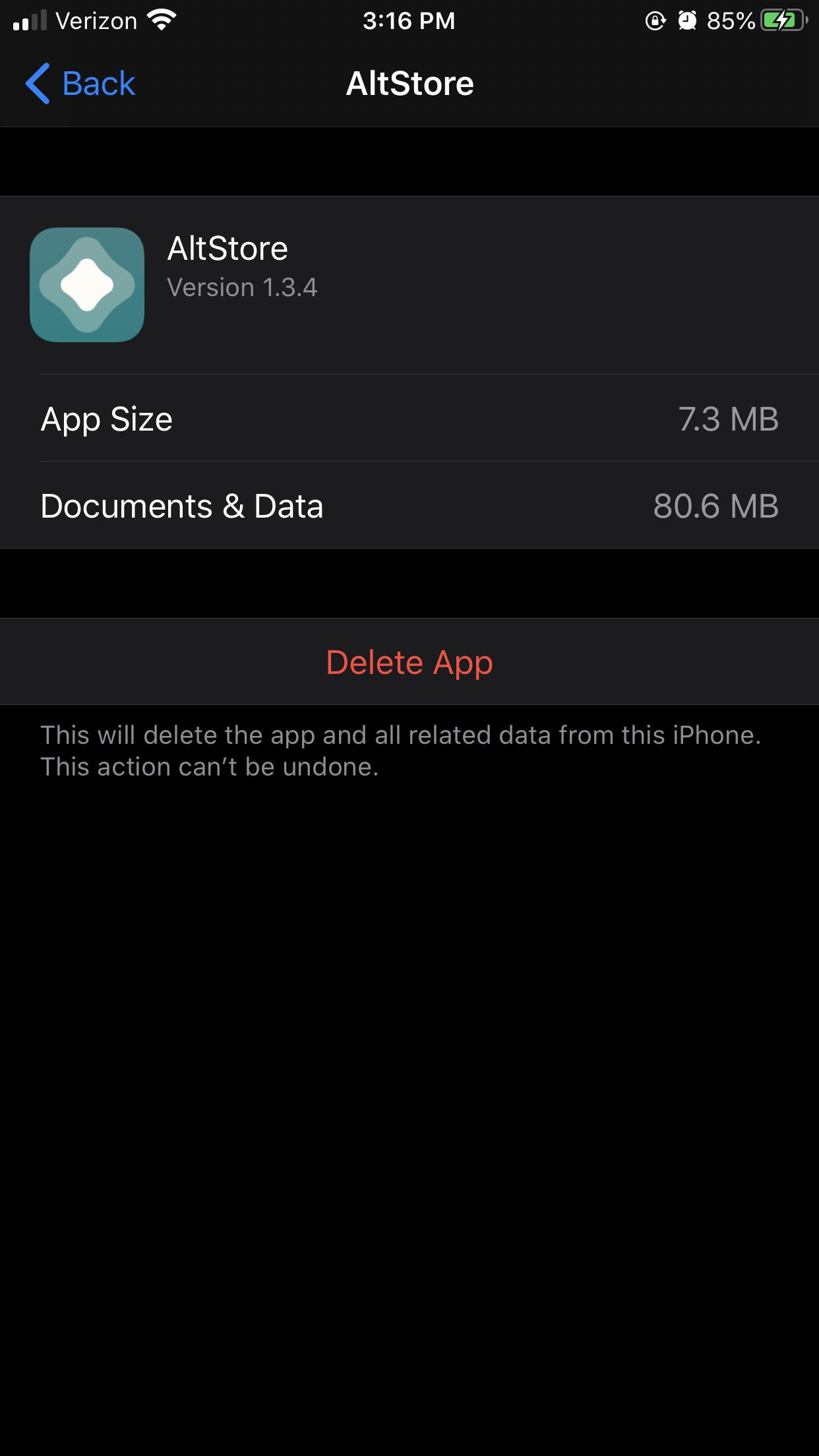Image resolution: width=819 pixels, height=1456 pixels.
Task: Tap the Wi-Fi signal icon in status bar
Action: [160, 20]
